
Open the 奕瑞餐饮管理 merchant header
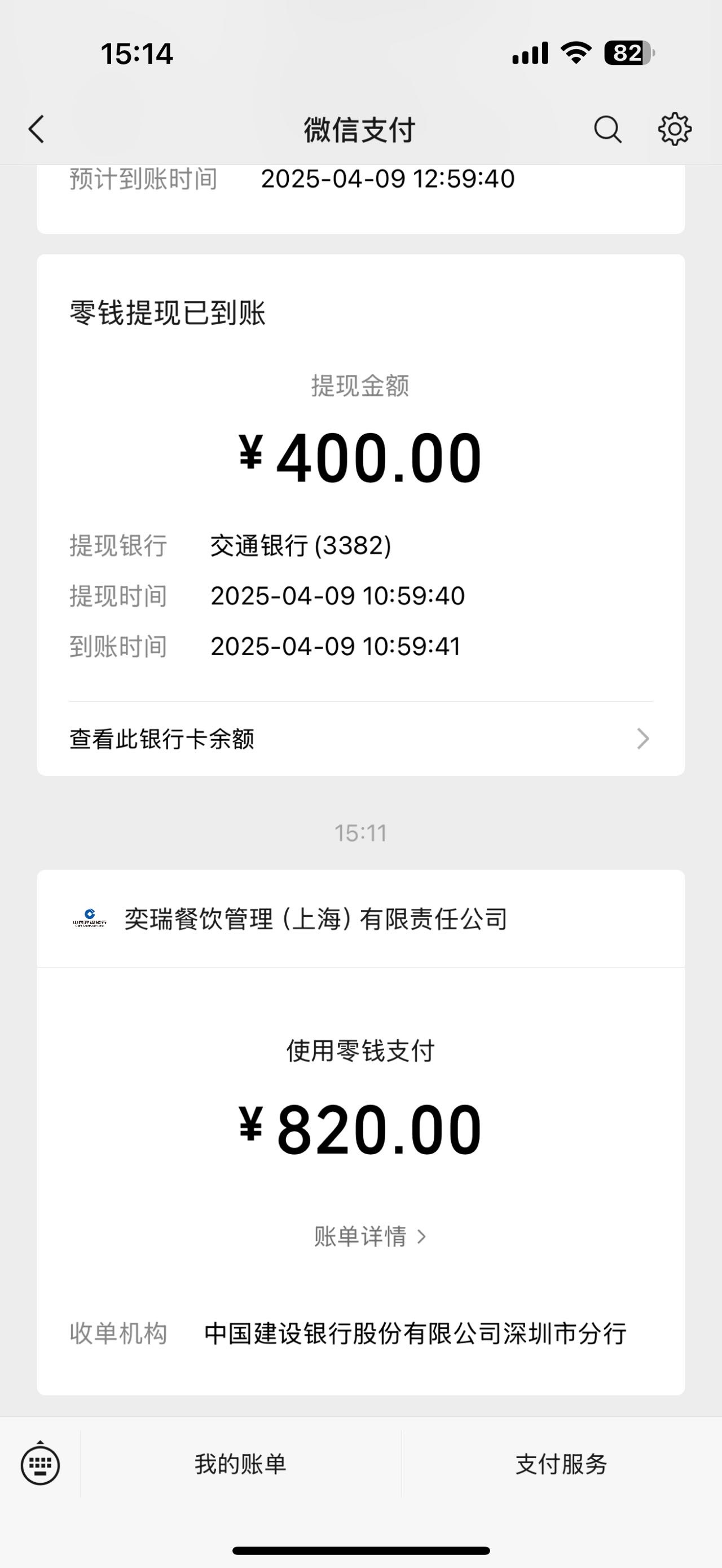tap(360, 918)
